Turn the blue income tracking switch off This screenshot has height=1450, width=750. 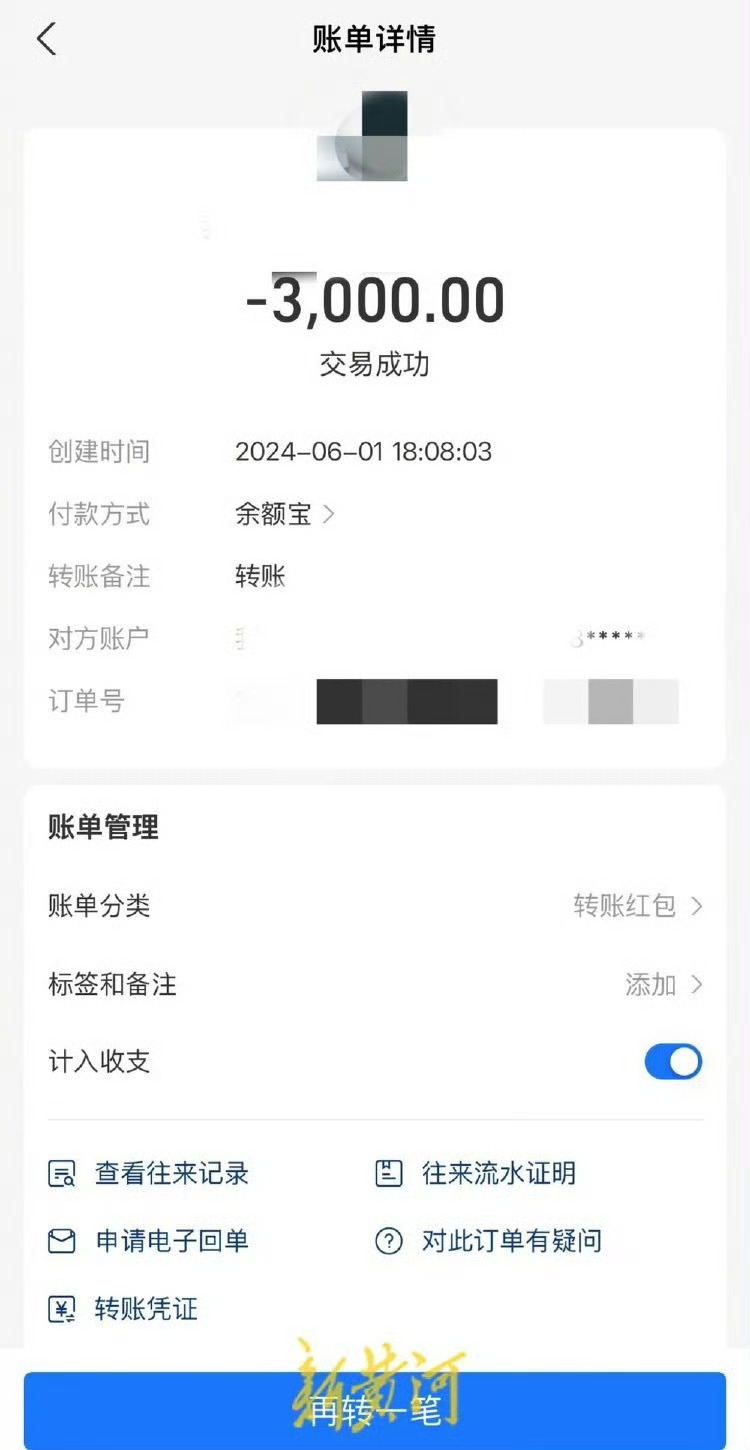tap(673, 1062)
